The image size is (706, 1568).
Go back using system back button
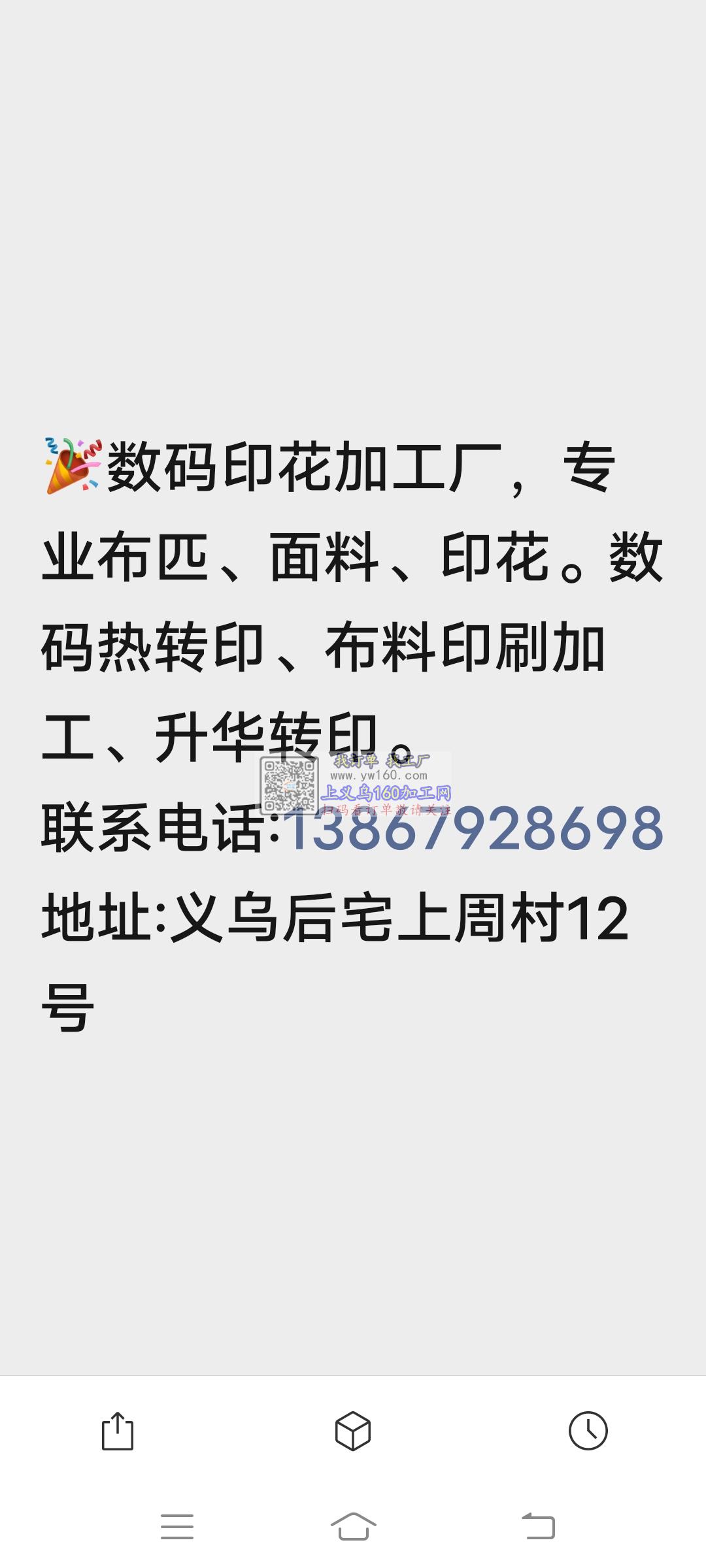pyautogui.click(x=538, y=1527)
